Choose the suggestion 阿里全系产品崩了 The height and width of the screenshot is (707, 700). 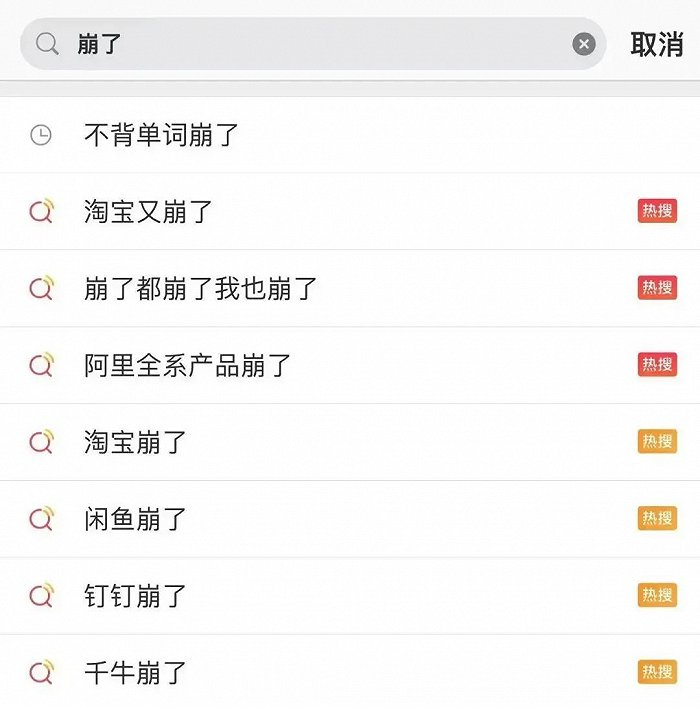tap(188, 366)
